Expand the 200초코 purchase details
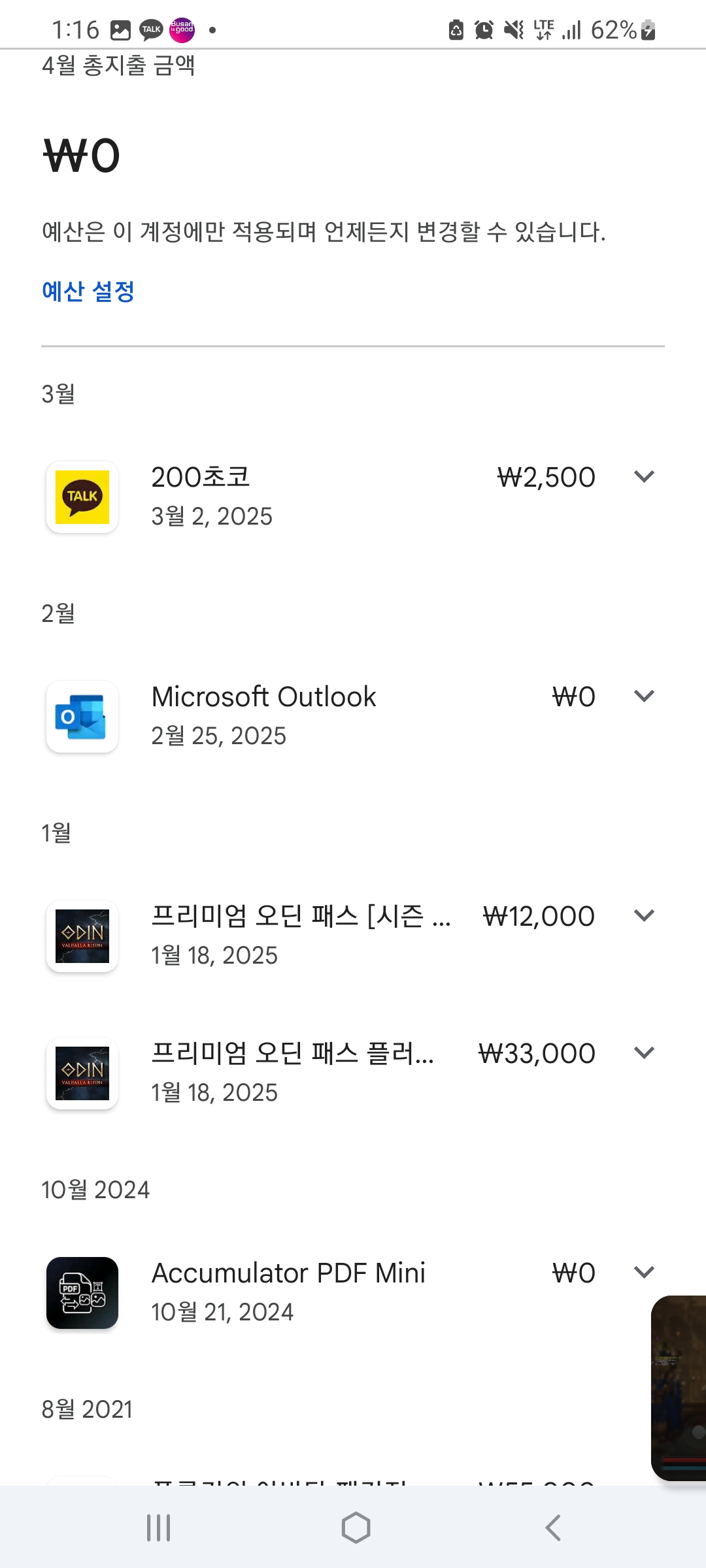The width and height of the screenshot is (706, 1568). click(x=644, y=477)
